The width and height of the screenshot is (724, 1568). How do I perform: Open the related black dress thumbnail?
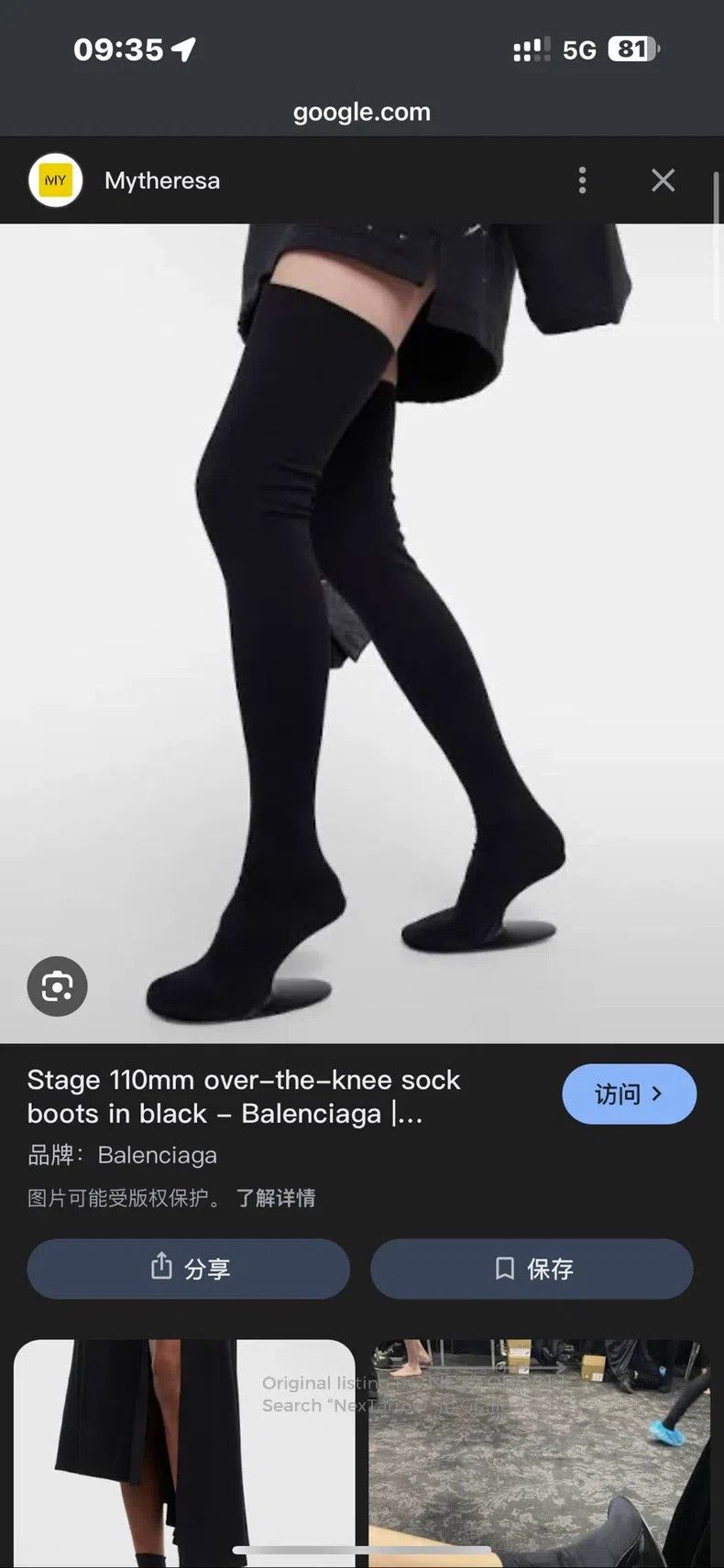coord(184,1454)
